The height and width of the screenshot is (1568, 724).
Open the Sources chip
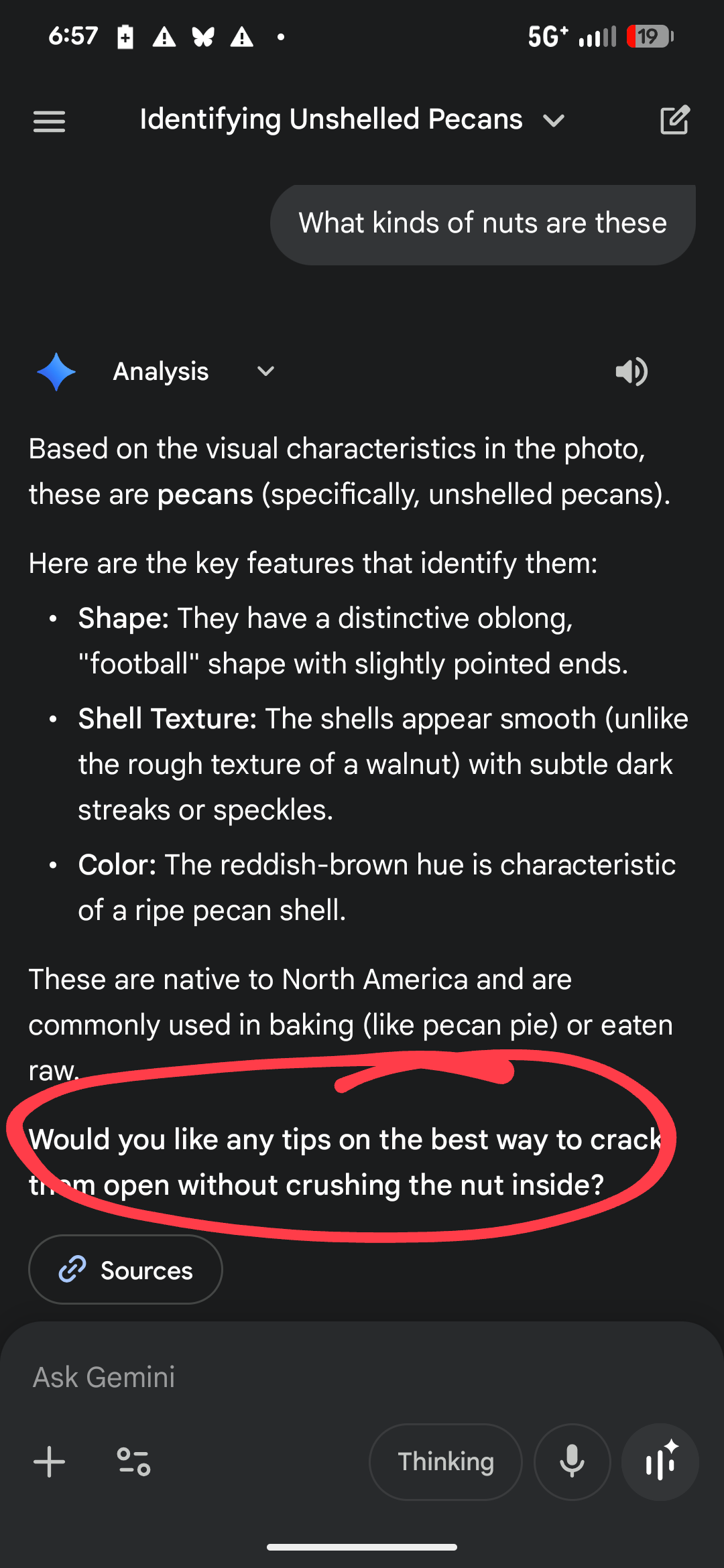click(x=125, y=1270)
